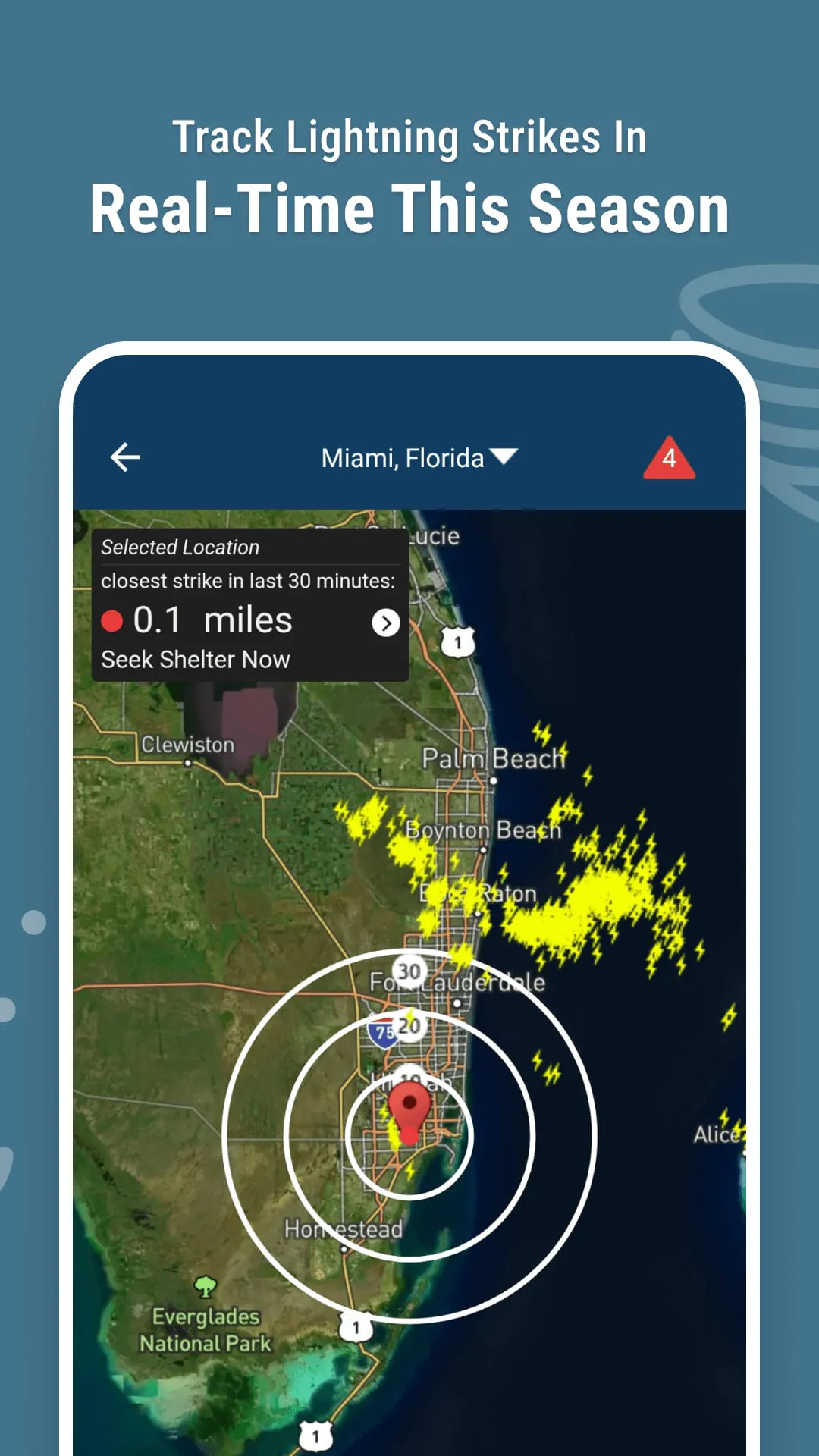The width and height of the screenshot is (819, 1456).
Task: Click the 0.1 miles strike distance
Action: pyautogui.click(x=212, y=620)
